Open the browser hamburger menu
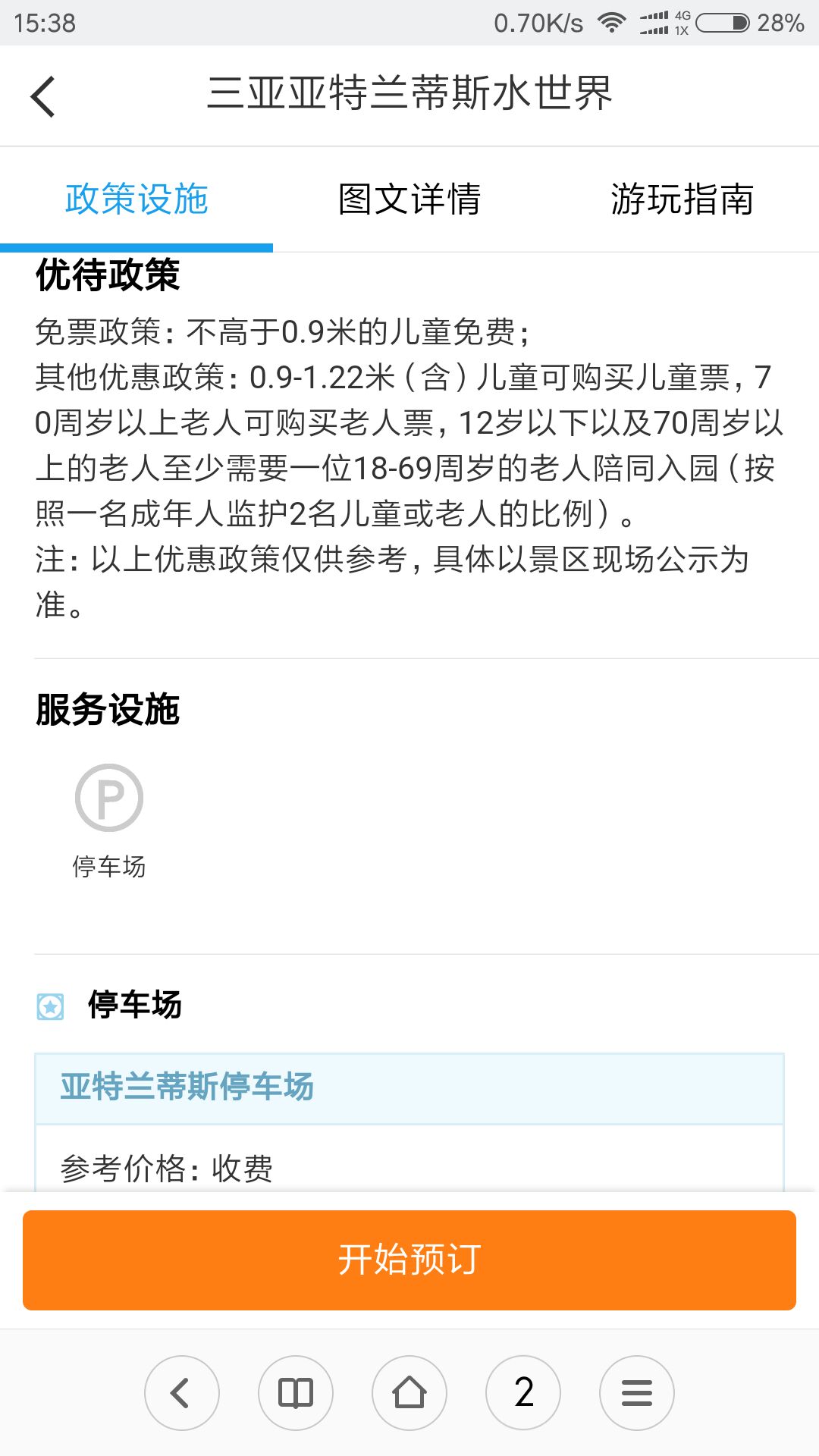The height and width of the screenshot is (1456, 819). 637,1393
